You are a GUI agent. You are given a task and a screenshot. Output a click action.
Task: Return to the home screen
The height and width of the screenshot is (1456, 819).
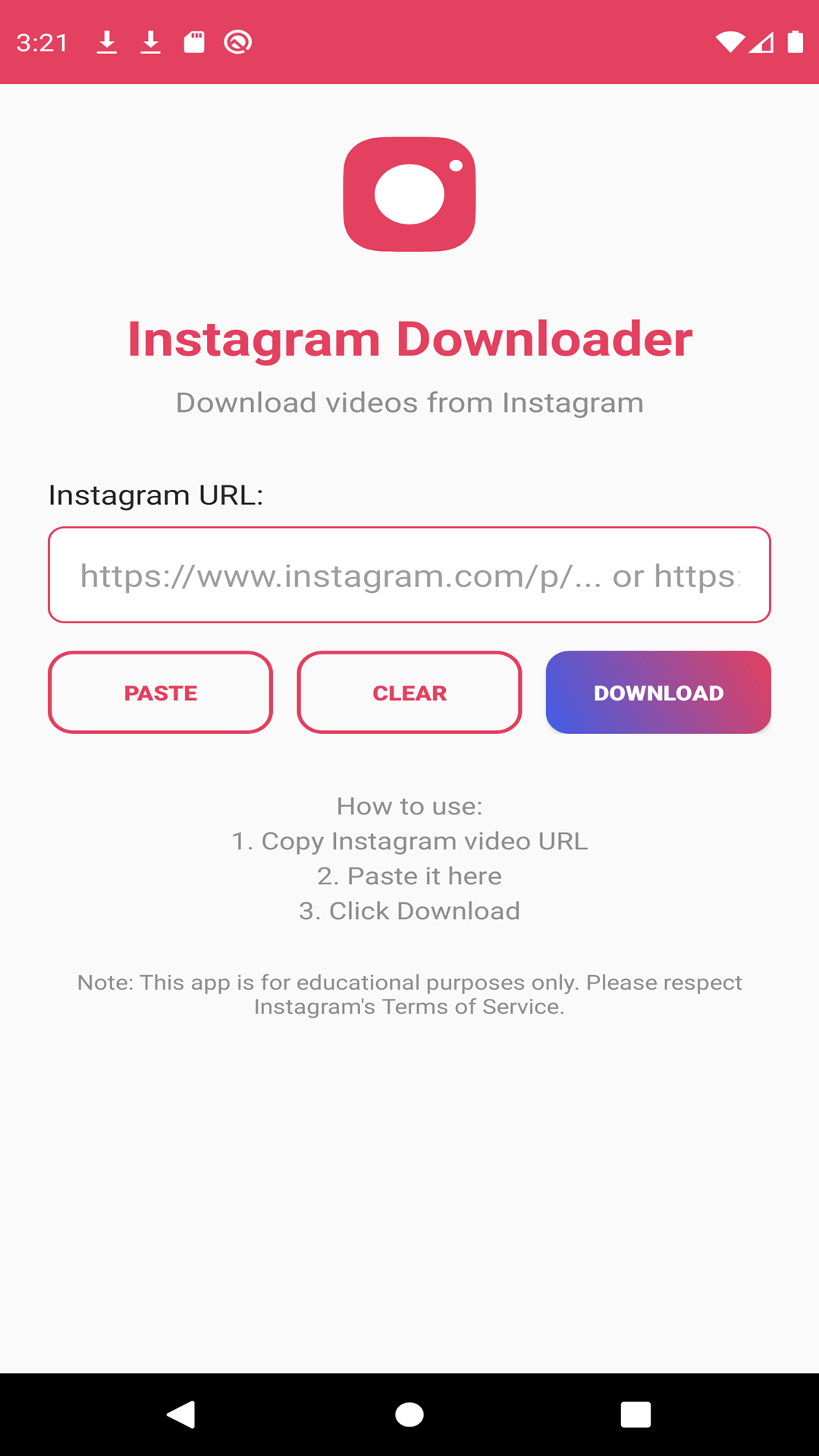tap(409, 1414)
